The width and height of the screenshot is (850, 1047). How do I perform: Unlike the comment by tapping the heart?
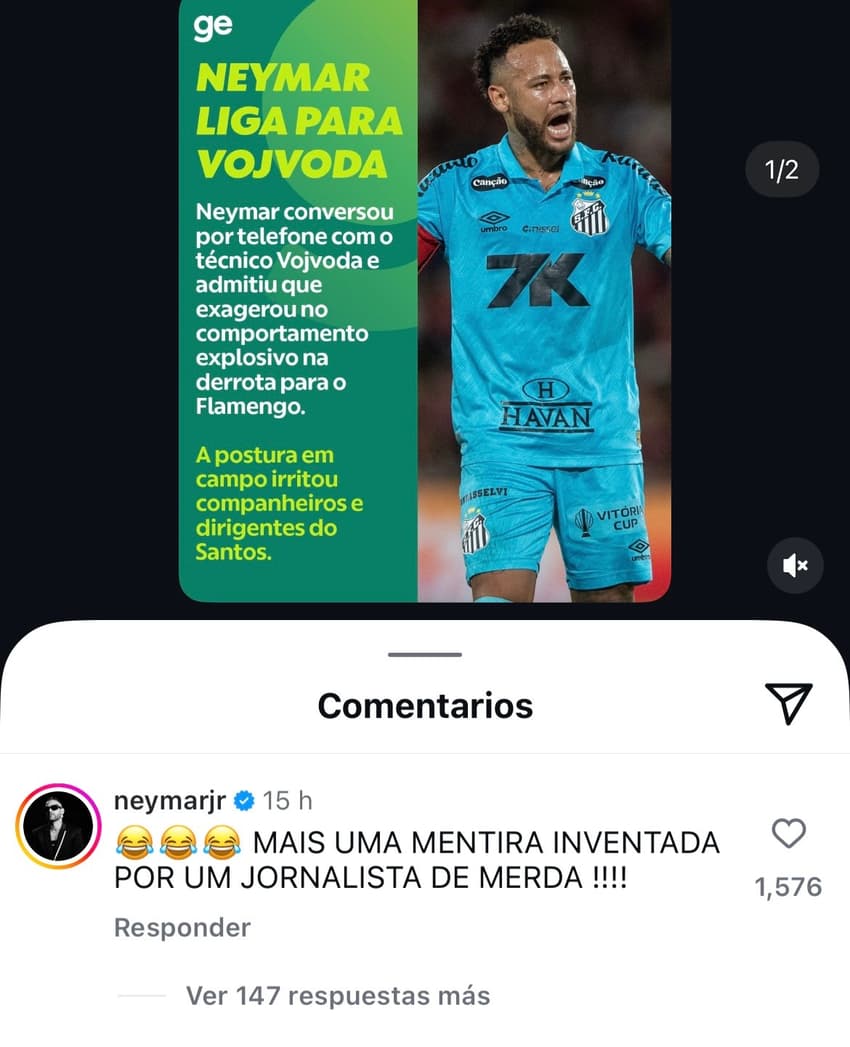(790, 832)
